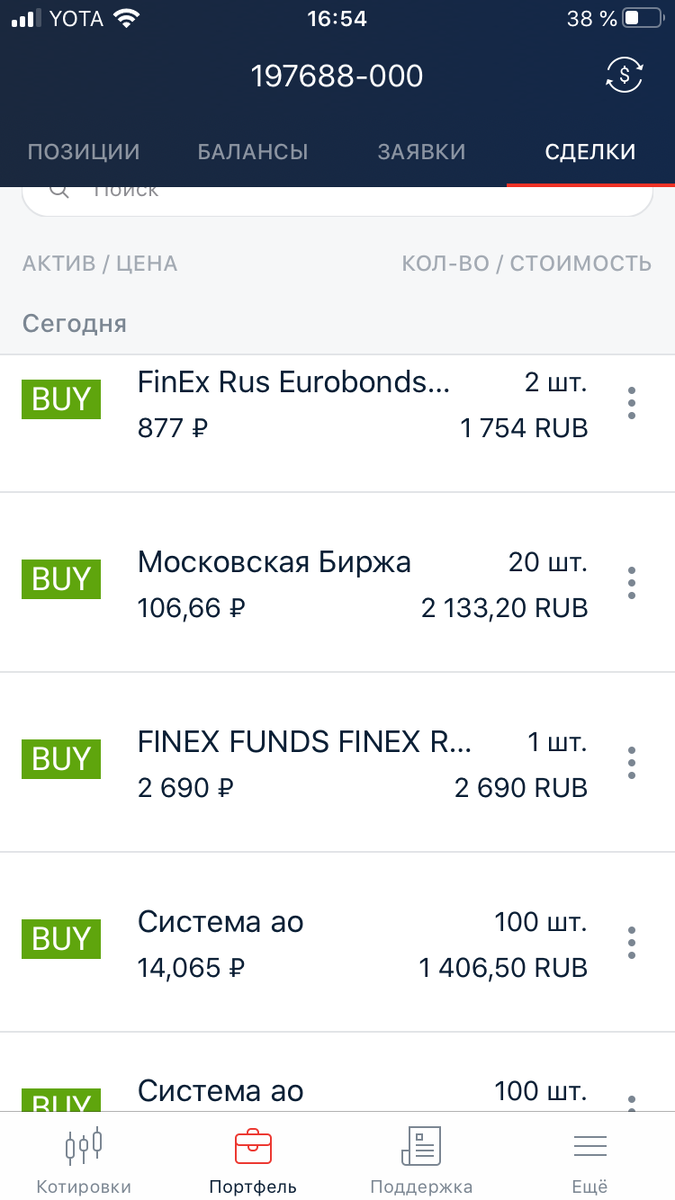Viewport: 675px width, 1200px height.
Task: Open options for Система ао 1 406,50 RUB deal
Action: click(x=631, y=943)
